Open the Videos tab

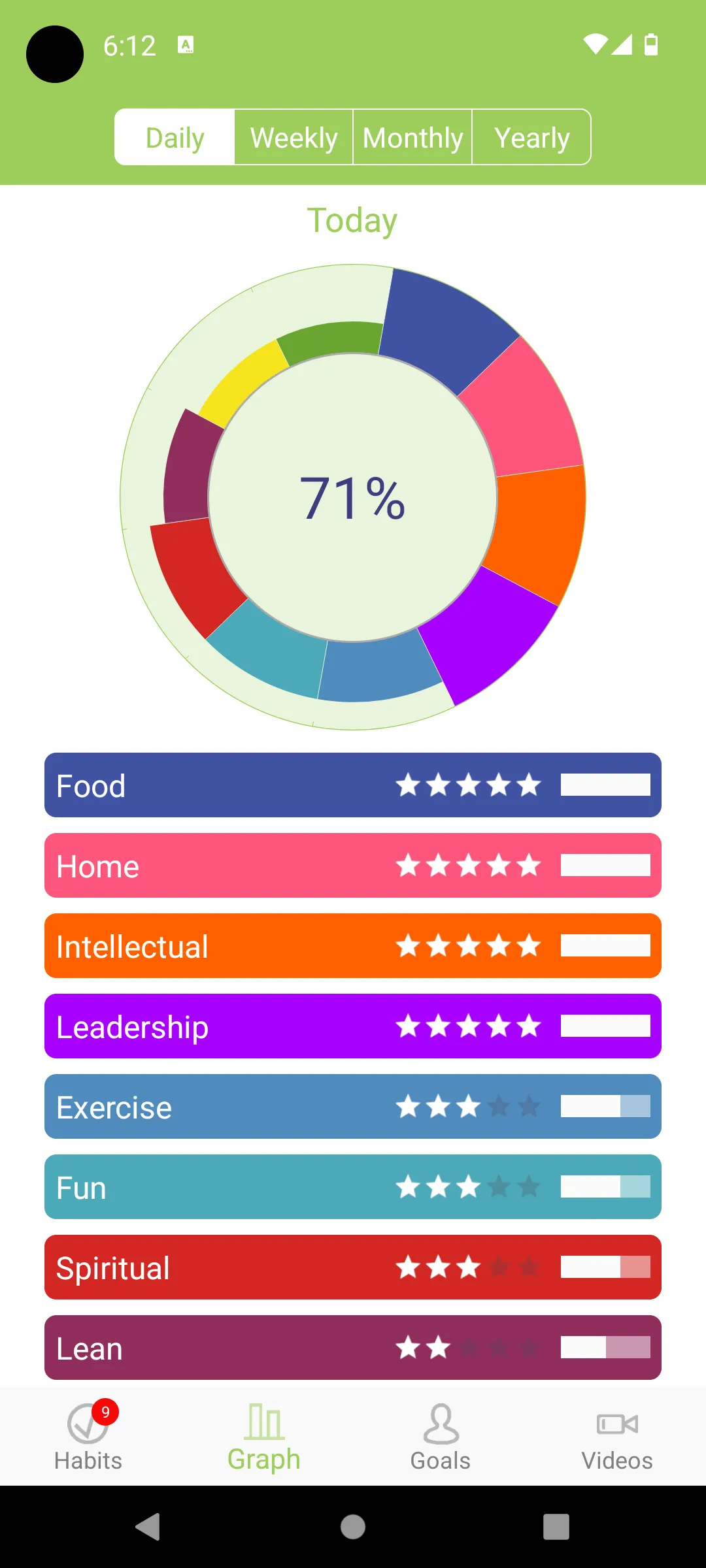617,1436
